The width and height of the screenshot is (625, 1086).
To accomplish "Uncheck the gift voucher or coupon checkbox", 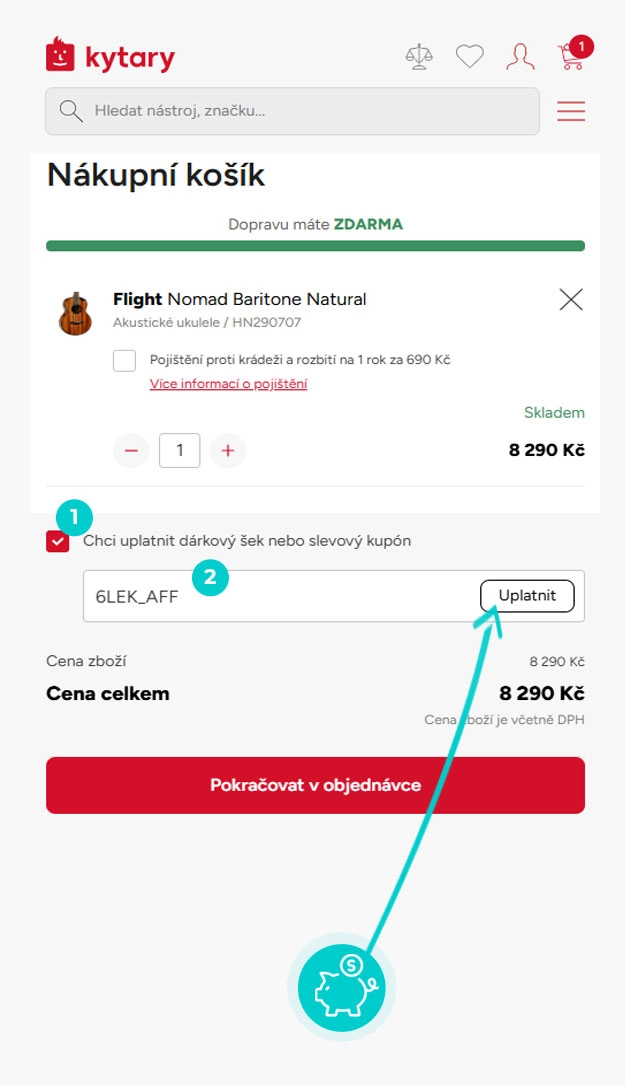I will (x=58, y=541).
